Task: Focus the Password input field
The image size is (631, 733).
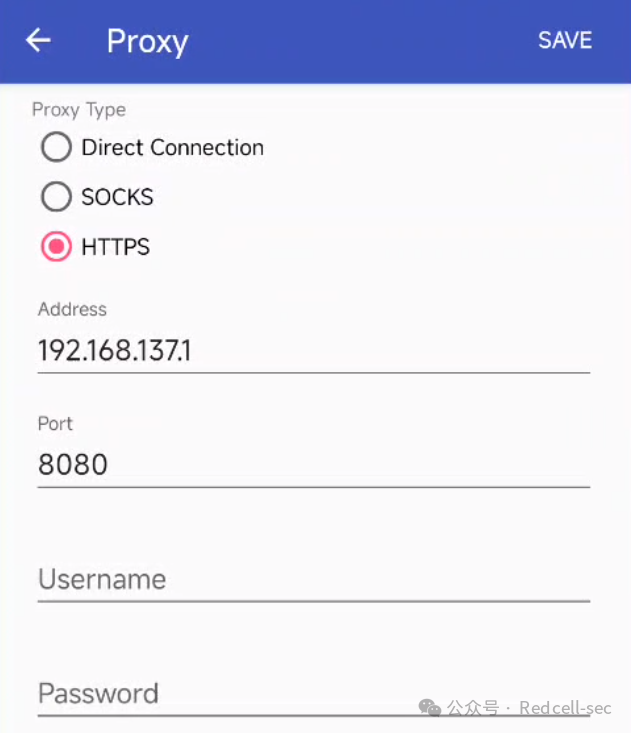Action: [312, 693]
